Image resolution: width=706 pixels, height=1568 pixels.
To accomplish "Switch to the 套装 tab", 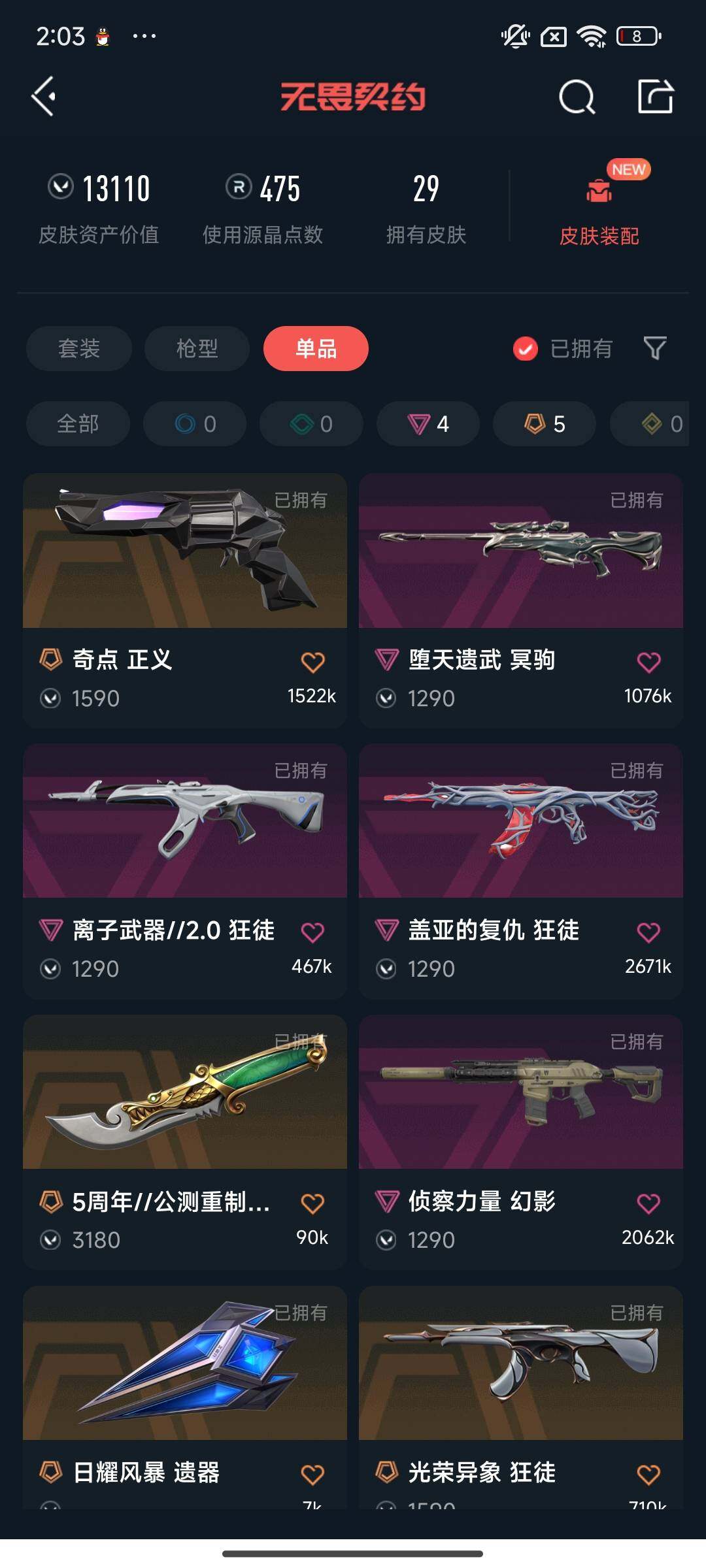I will (79, 348).
